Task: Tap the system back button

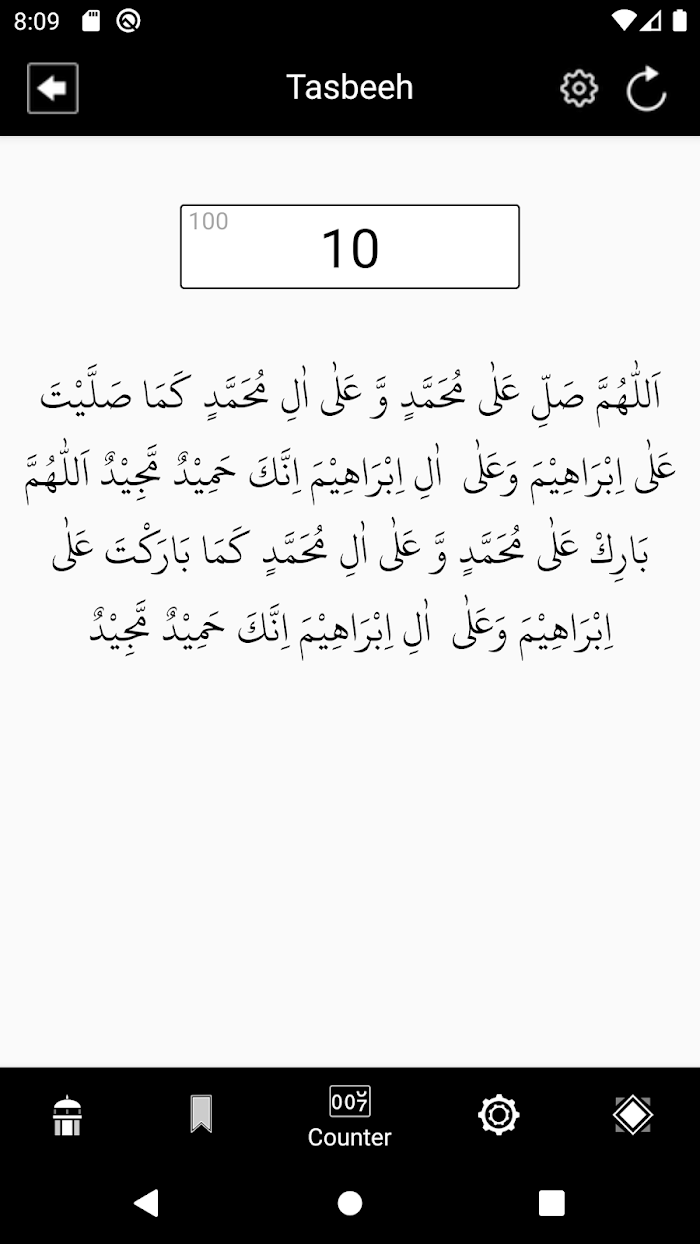Action: 147,1202
